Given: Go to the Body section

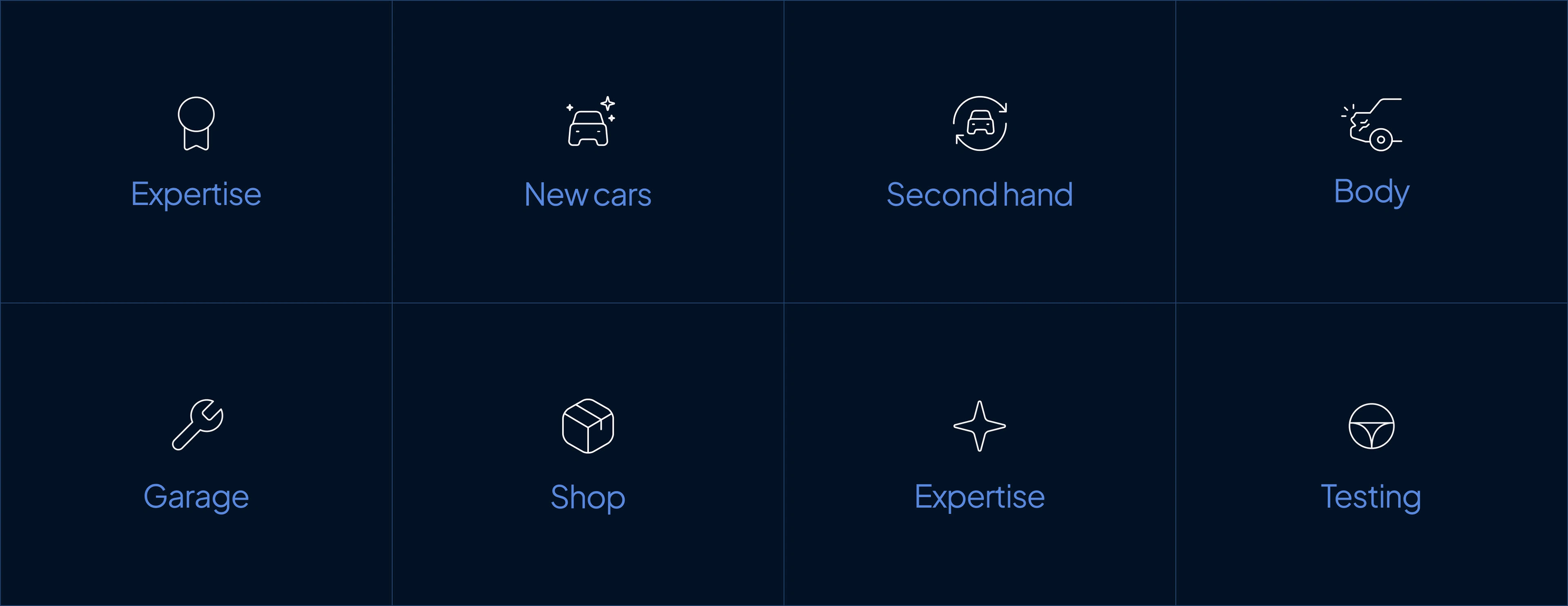Looking at the screenshot, I should (x=1372, y=152).
